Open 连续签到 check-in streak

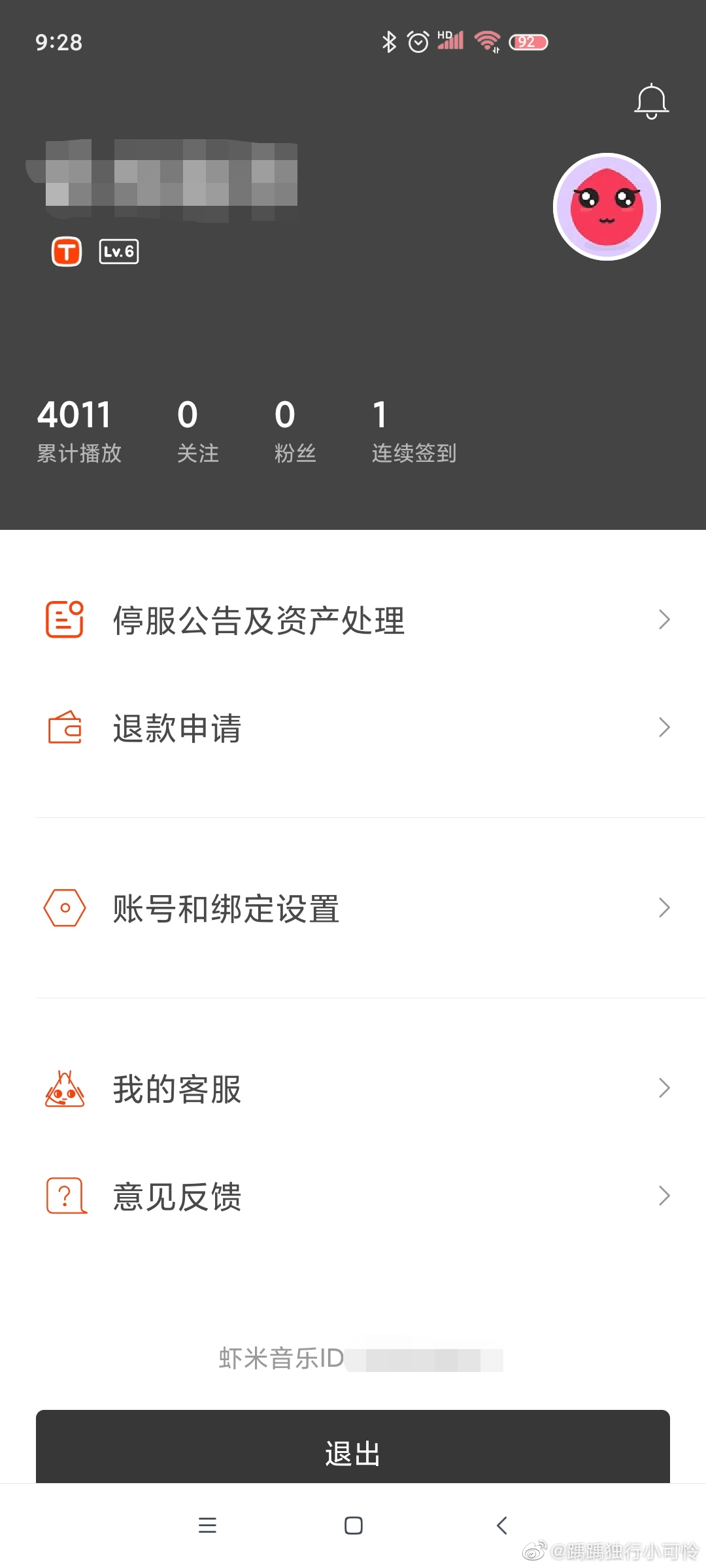click(413, 431)
